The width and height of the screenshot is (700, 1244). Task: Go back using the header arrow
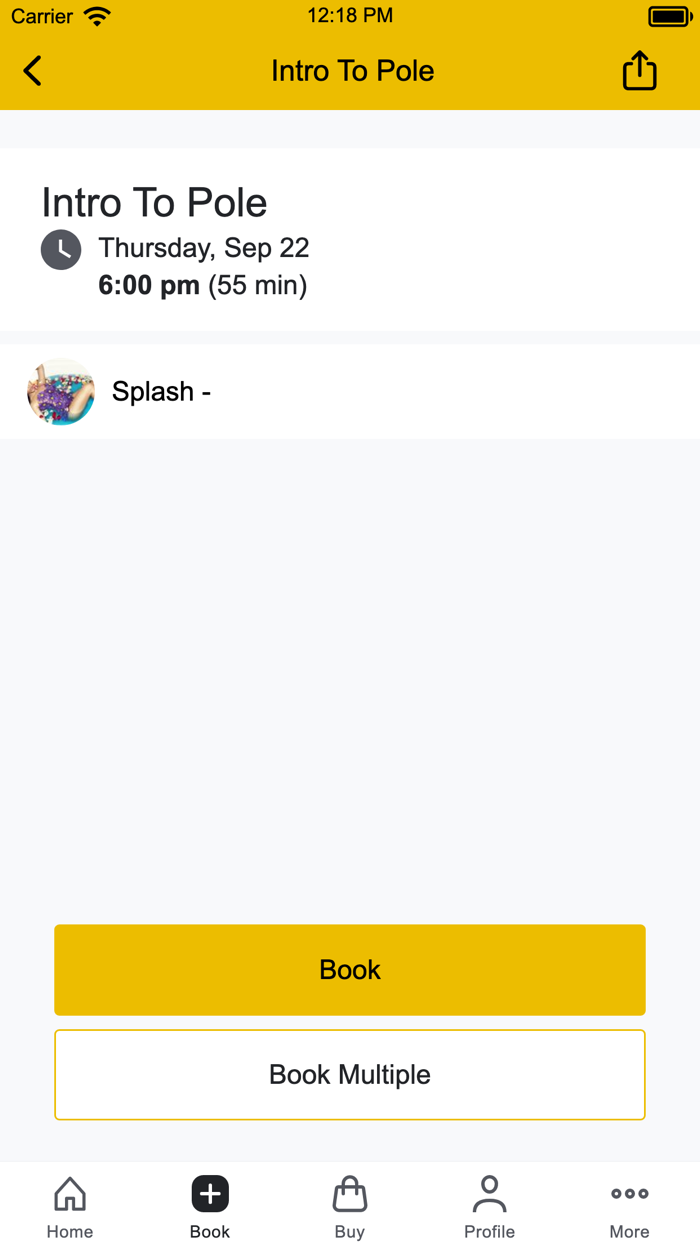click(33, 71)
